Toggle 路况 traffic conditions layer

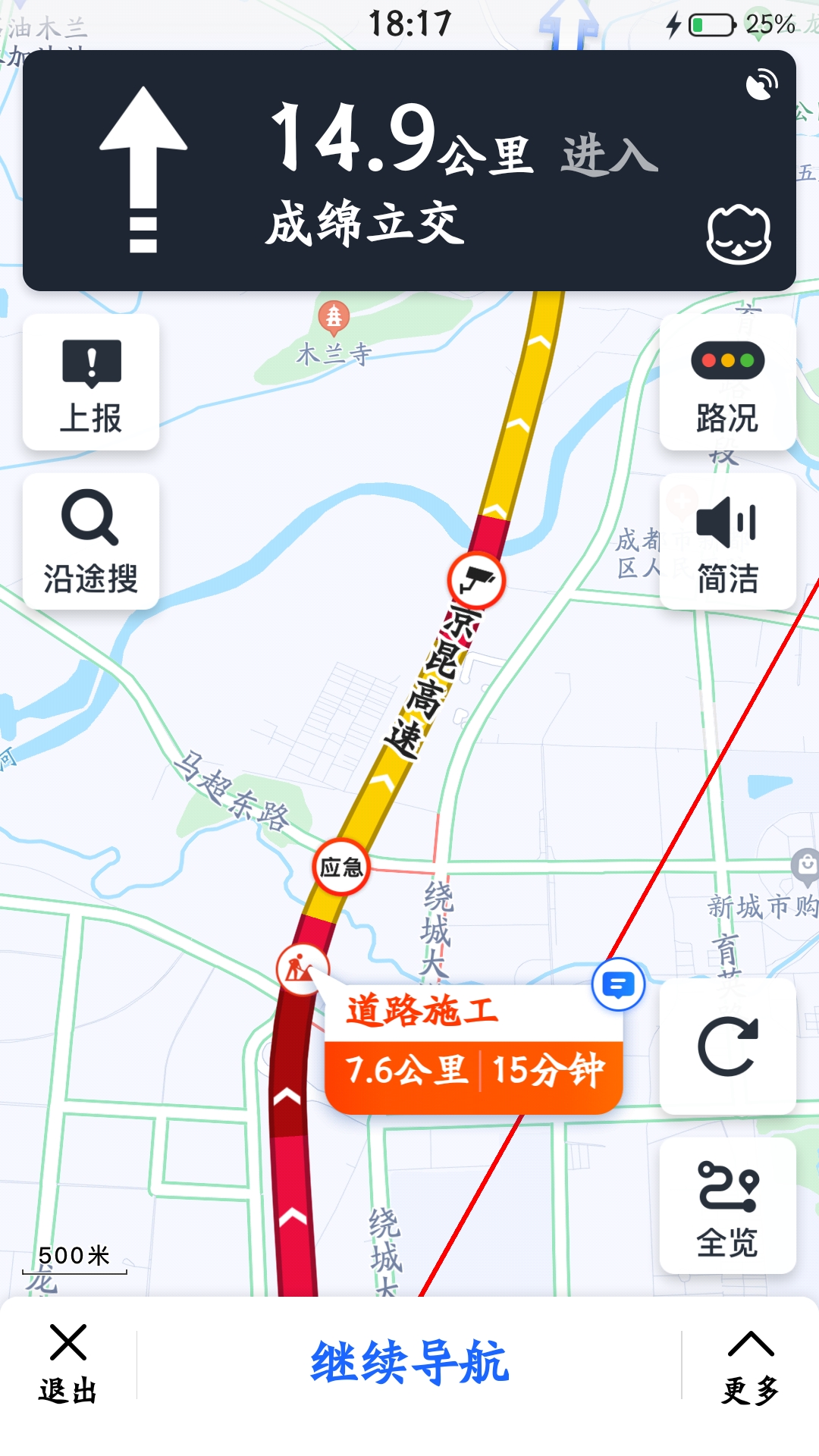[727, 382]
